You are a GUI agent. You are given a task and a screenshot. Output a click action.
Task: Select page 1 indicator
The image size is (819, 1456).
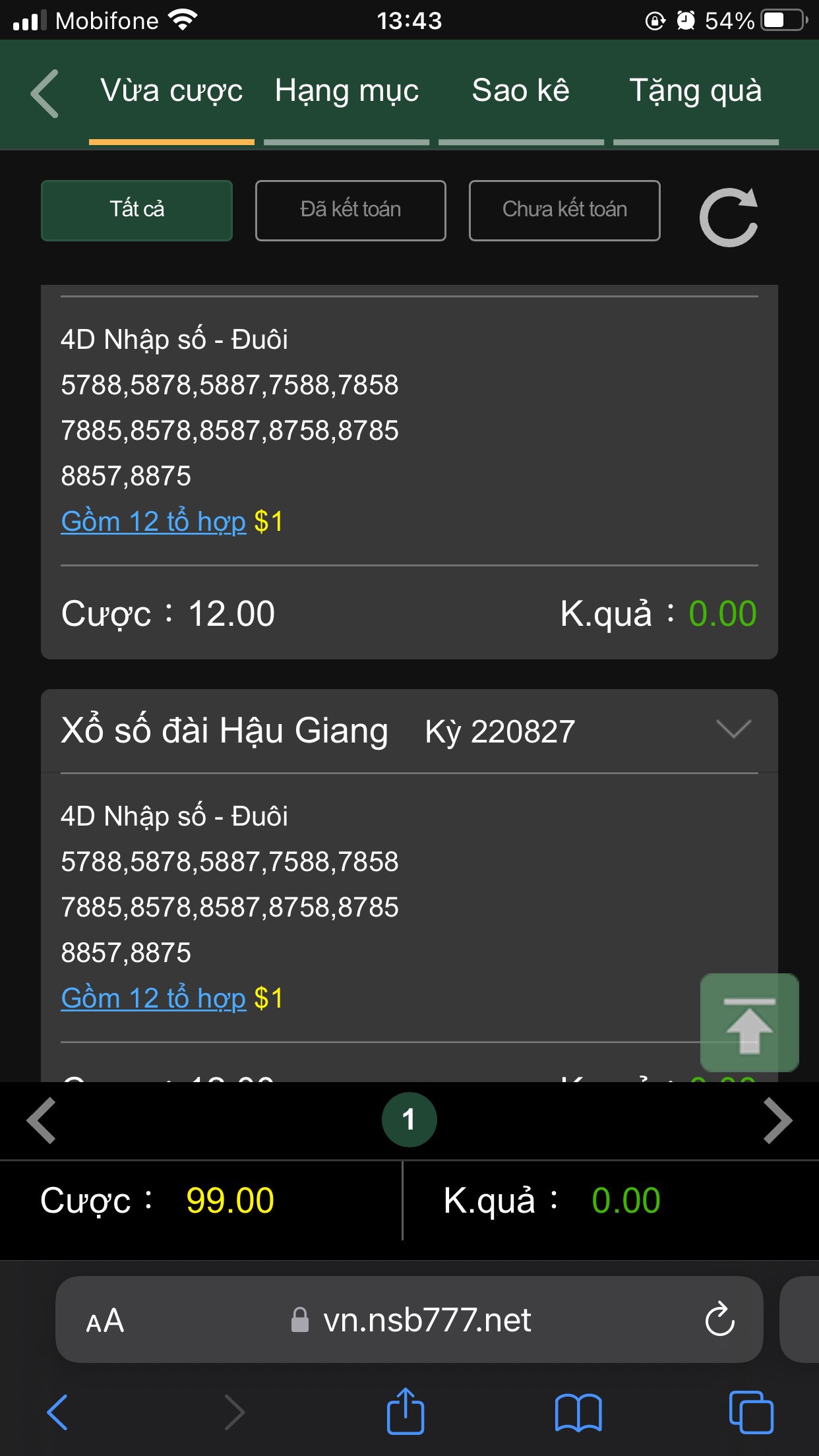pyautogui.click(x=409, y=1120)
